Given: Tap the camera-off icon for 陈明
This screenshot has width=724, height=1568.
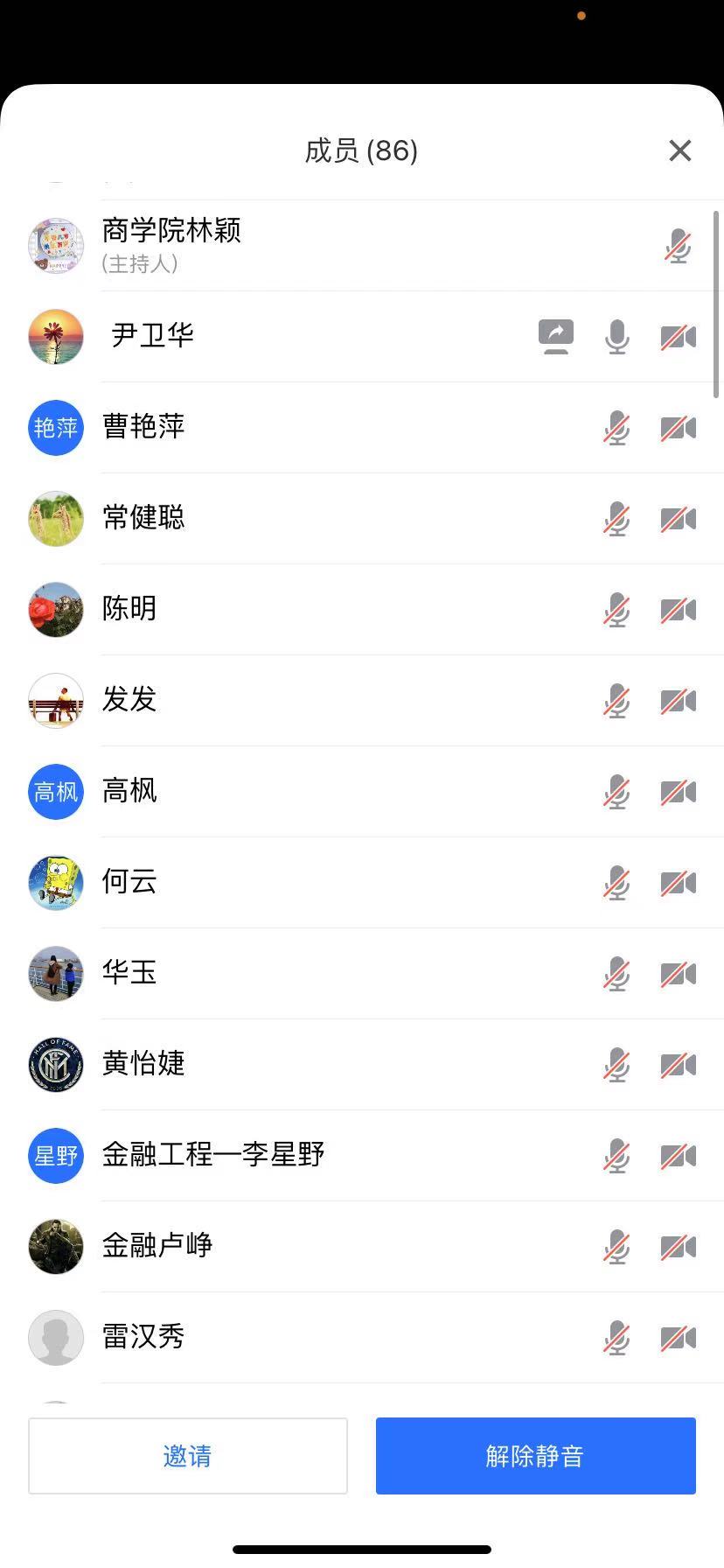Looking at the screenshot, I should pos(678,610).
